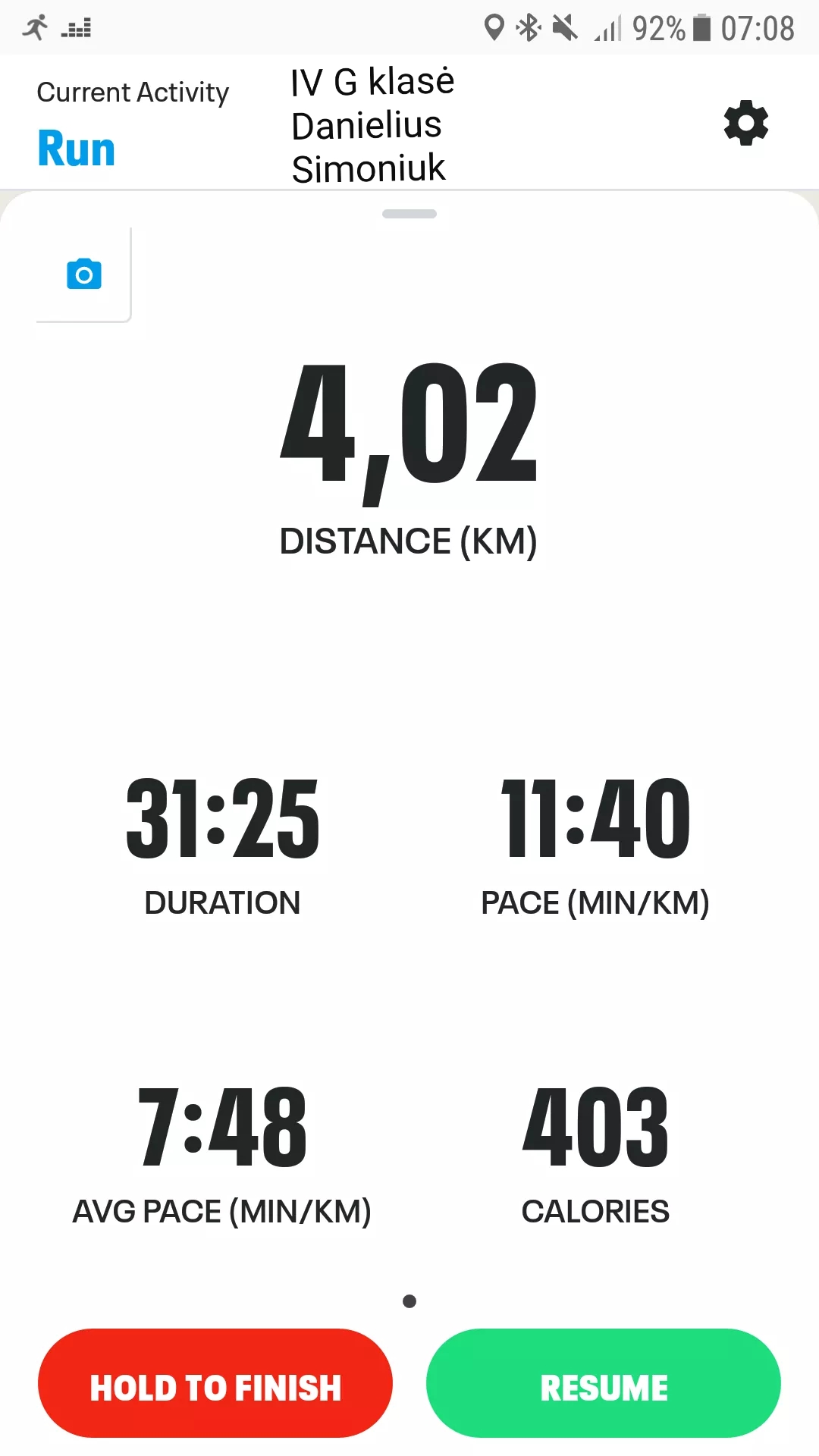This screenshot has width=819, height=1456.
Task: Tap the sheet drag handle
Action: (x=409, y=214)
